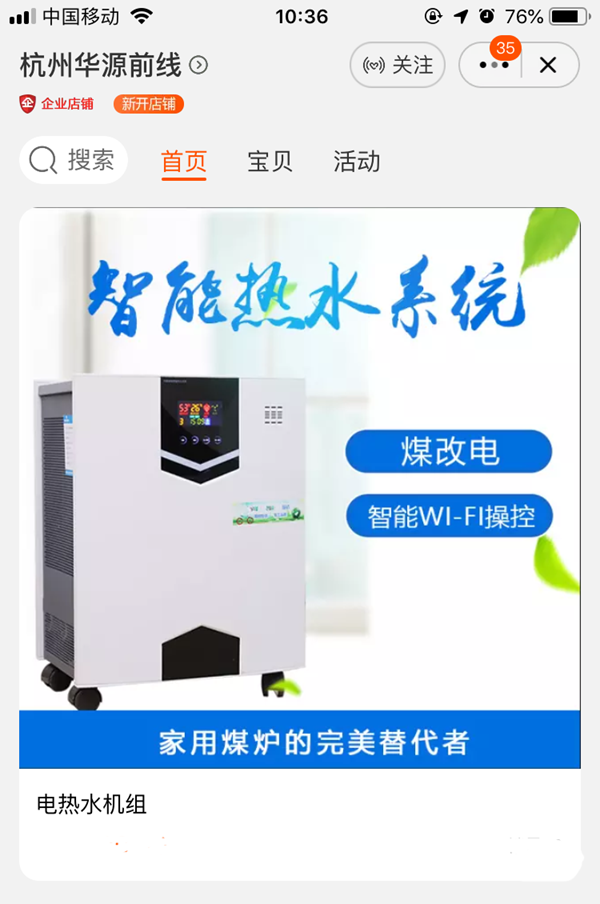Switch to the 活动 tab
The width and height of the screenshot is (600, 904).
coord(357,162)
